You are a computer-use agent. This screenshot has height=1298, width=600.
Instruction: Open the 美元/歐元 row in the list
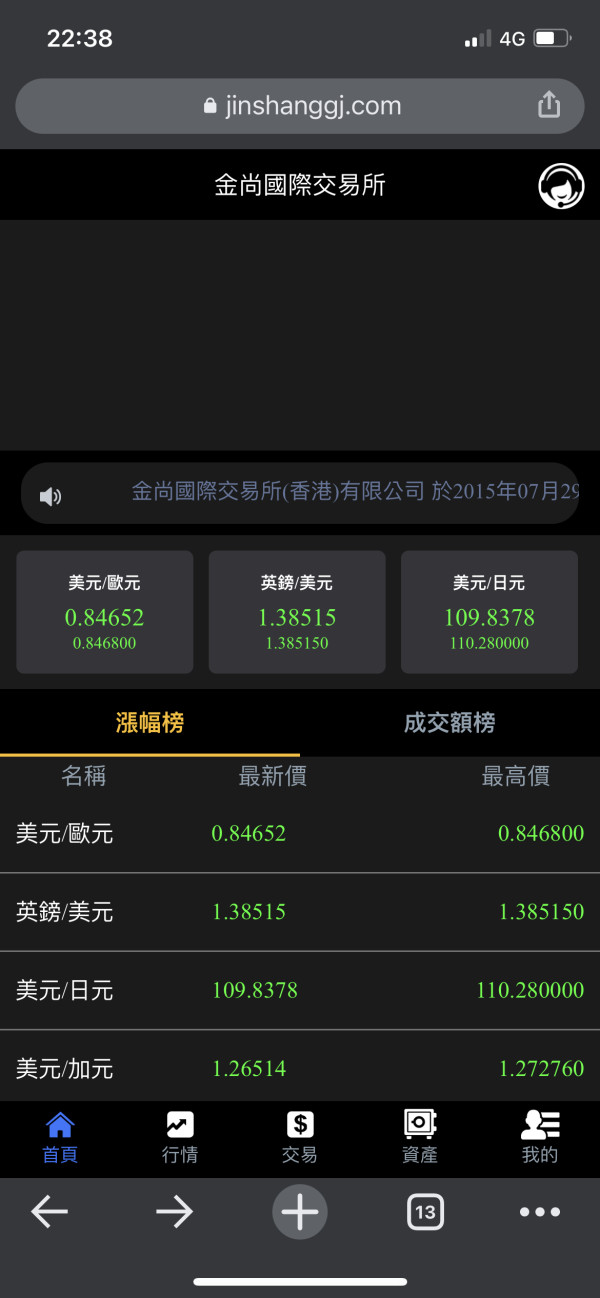point(300,834)
